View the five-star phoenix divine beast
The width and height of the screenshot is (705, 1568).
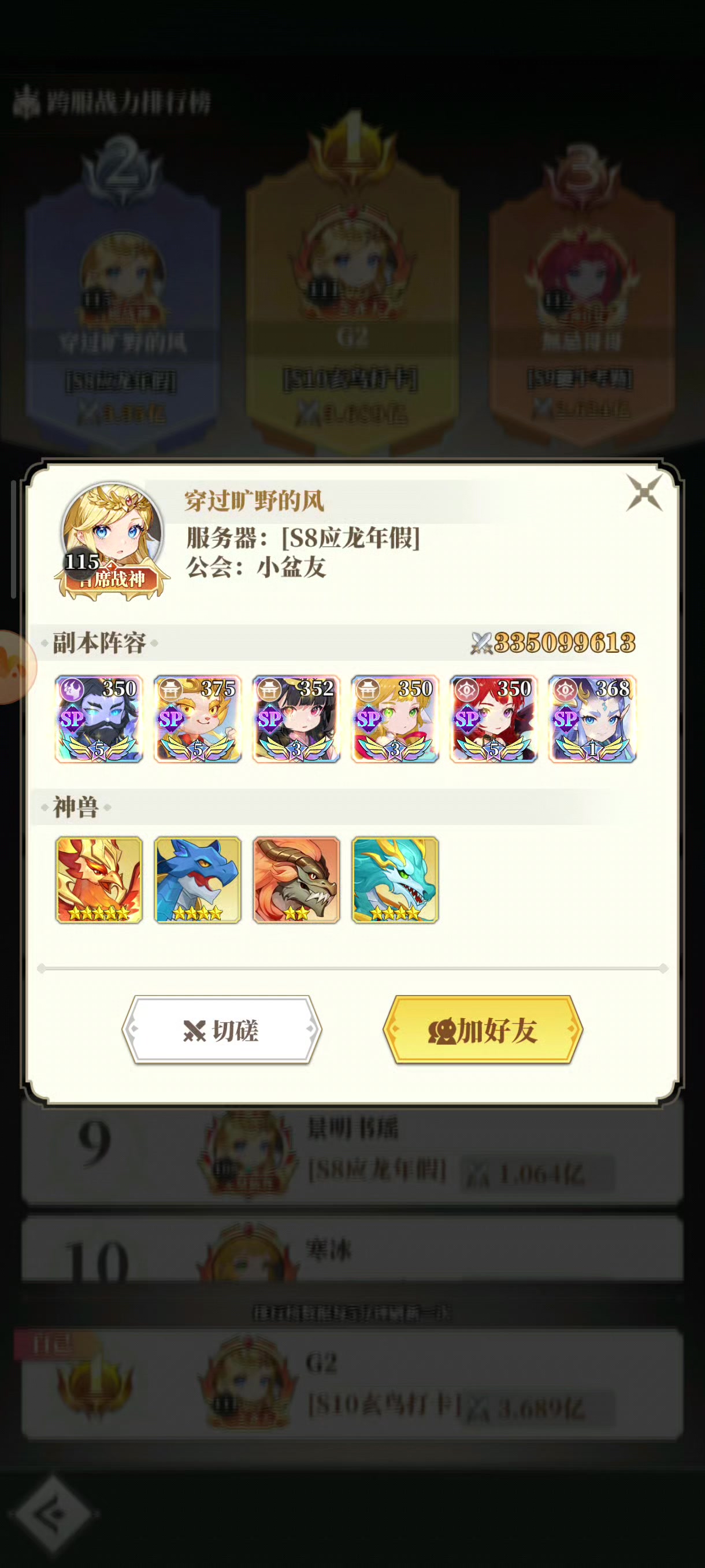(99, 880)
